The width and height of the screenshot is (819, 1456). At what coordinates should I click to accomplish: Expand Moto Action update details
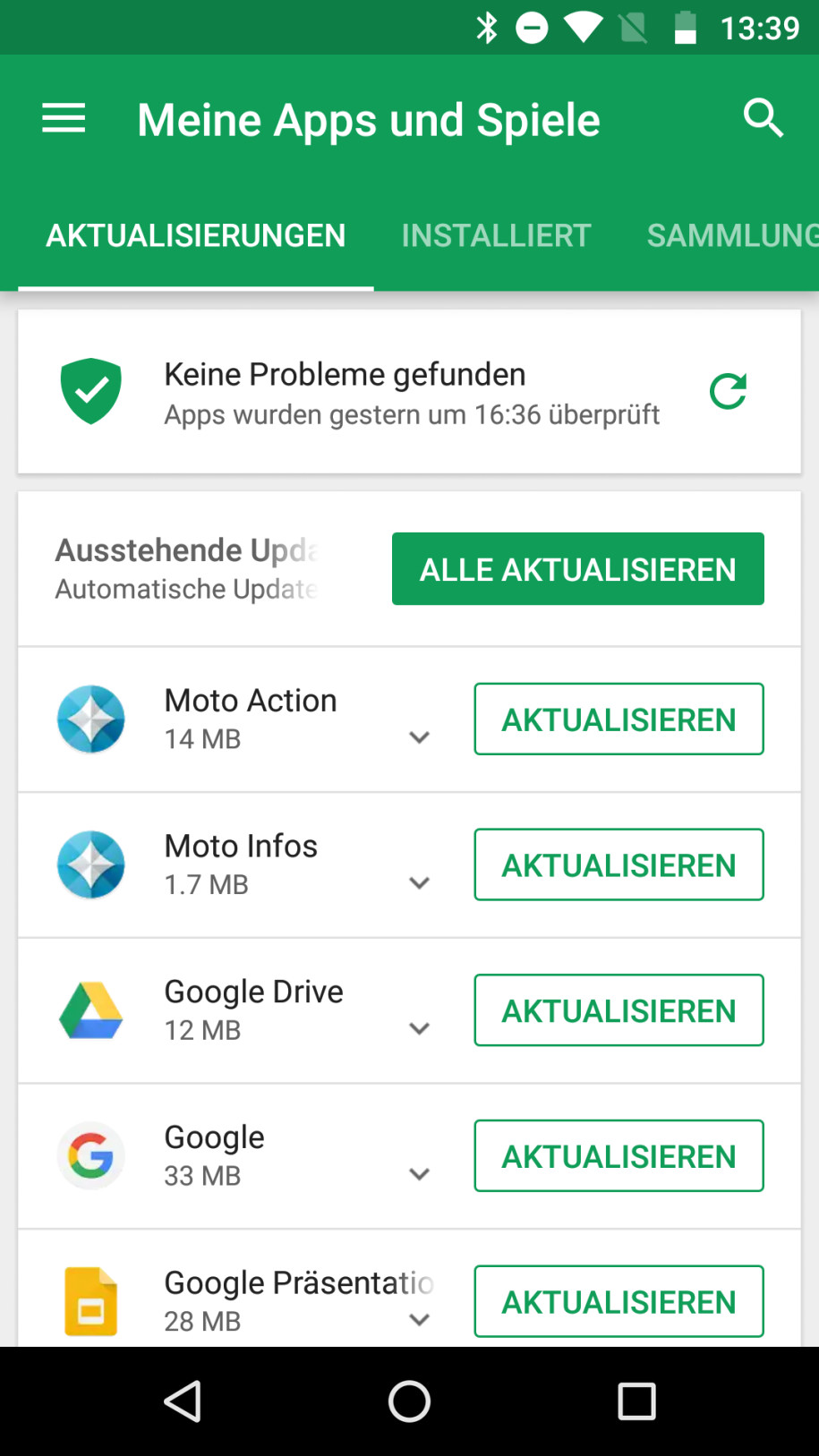[419, 737]
